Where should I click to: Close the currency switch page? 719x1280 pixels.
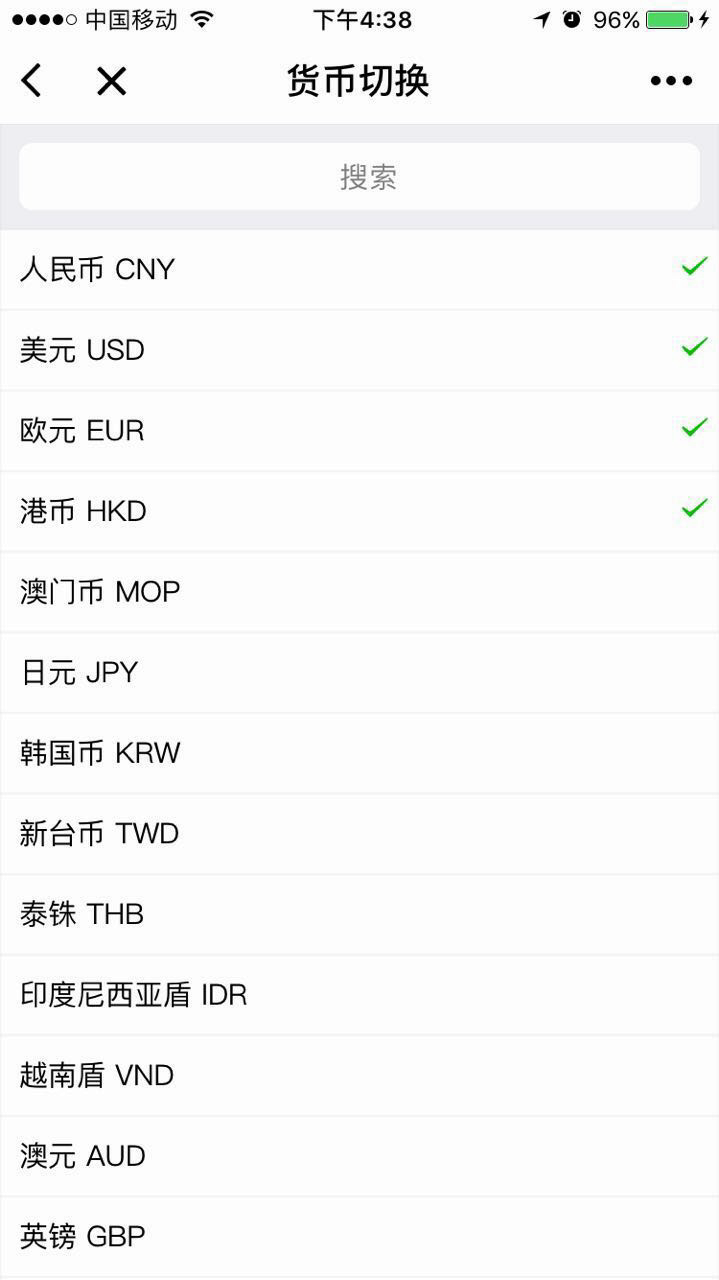(111, 80)
